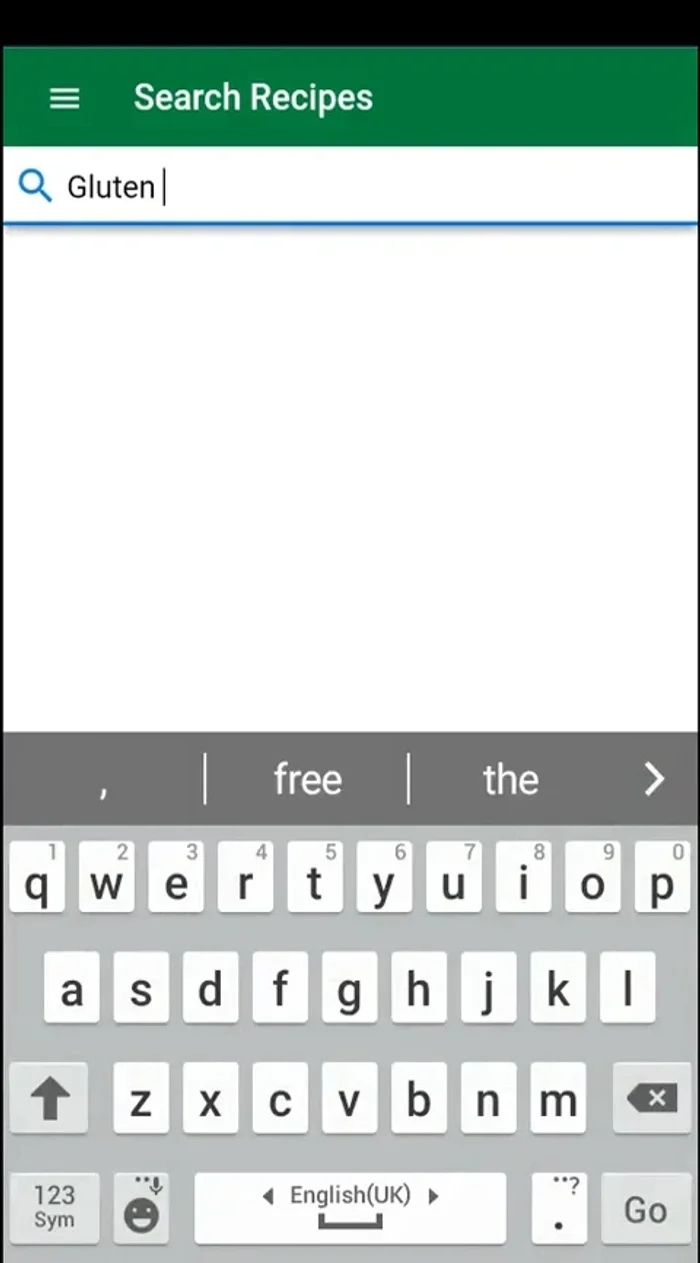The image size is (700, 1263).
Task: Delete a character with backspace key
Action: click(x=651, y=1099)
